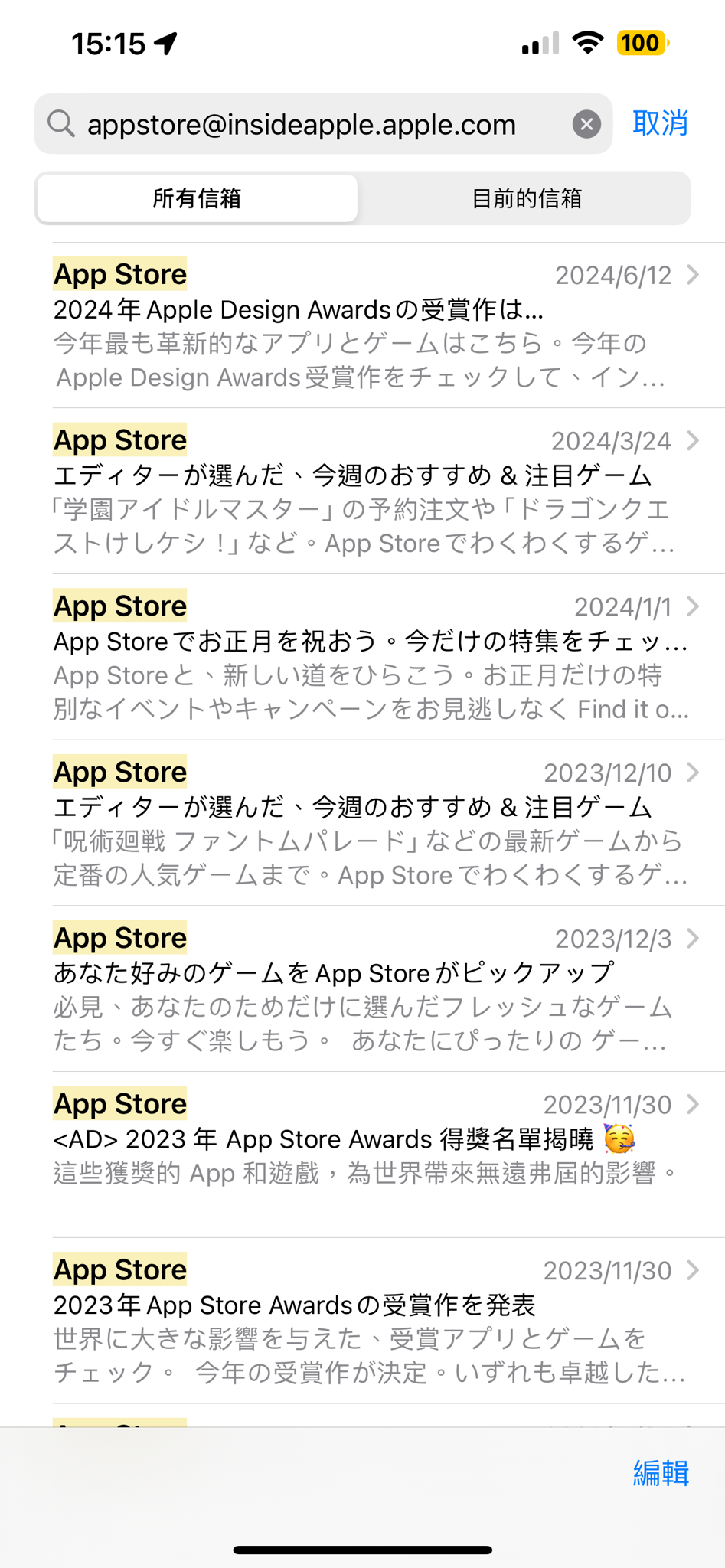Clear the search field text
Viewport: 725px width, 1568px height.
(586, 124)
